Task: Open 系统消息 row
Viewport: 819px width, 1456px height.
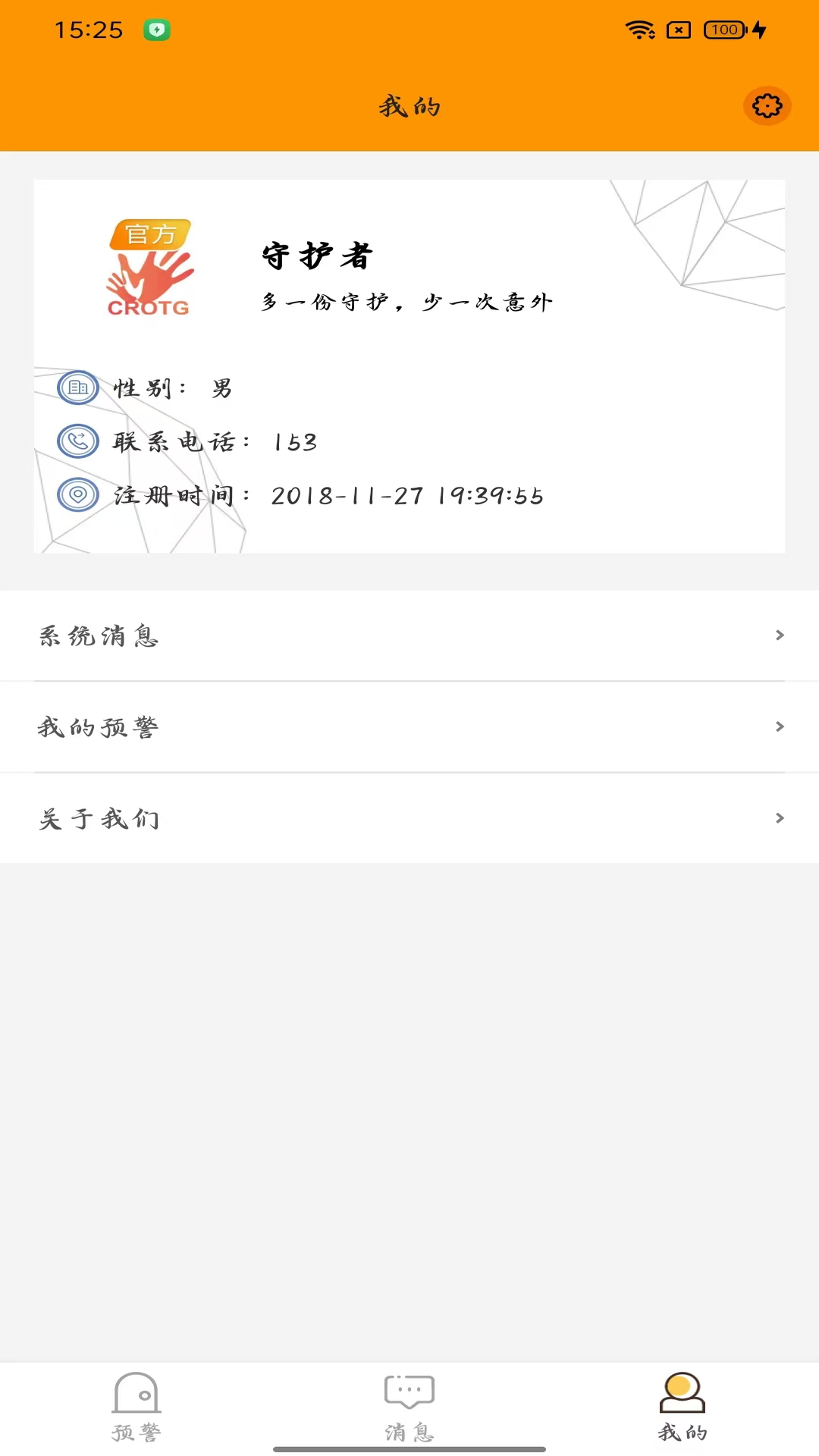Action: [409, 635]
